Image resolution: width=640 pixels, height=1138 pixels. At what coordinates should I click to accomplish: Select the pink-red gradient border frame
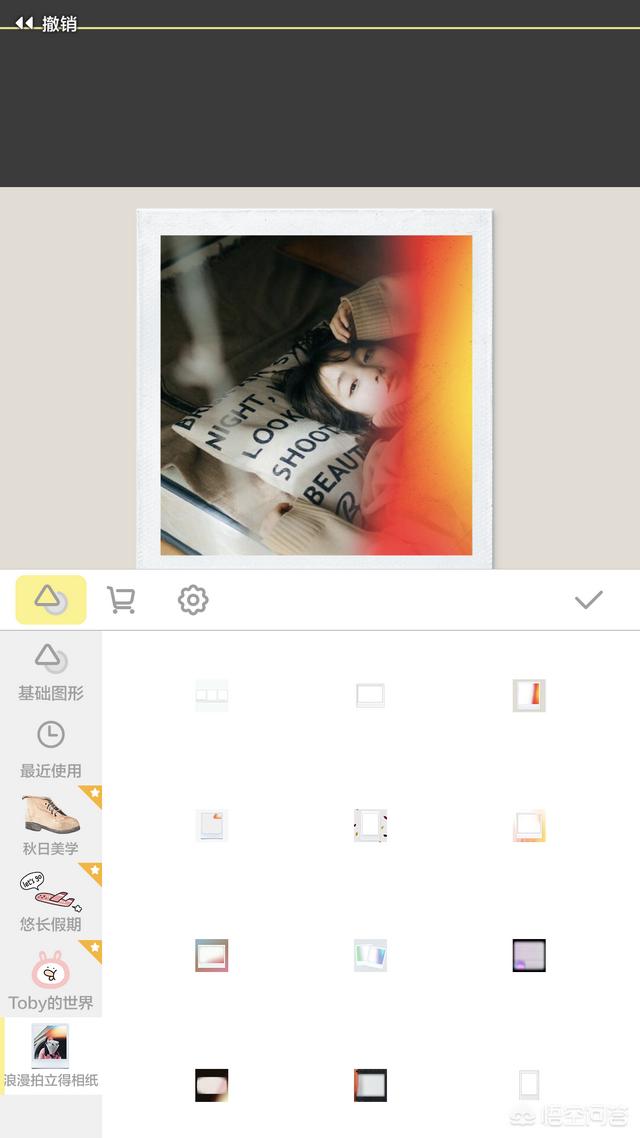coord(211,955)
